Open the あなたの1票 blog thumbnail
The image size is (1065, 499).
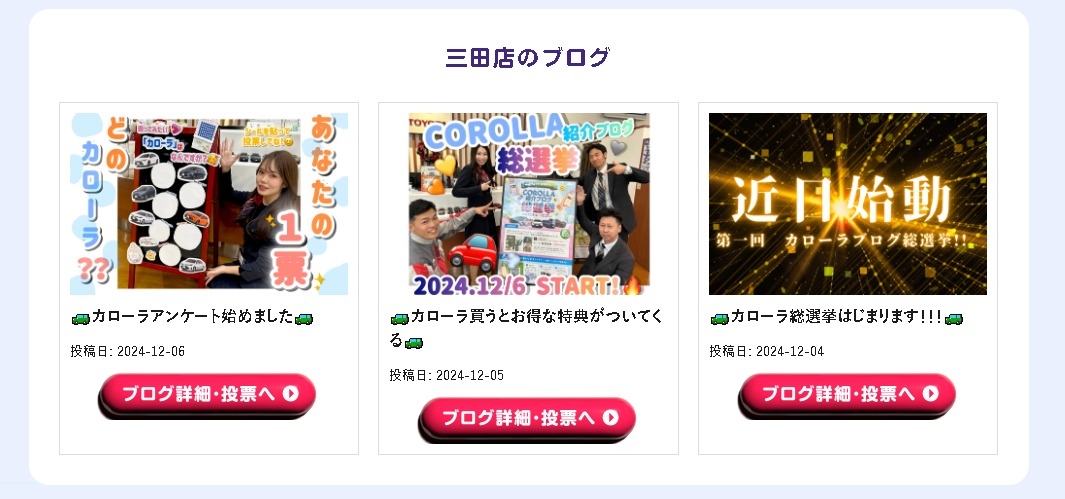[x=209, y=204]
